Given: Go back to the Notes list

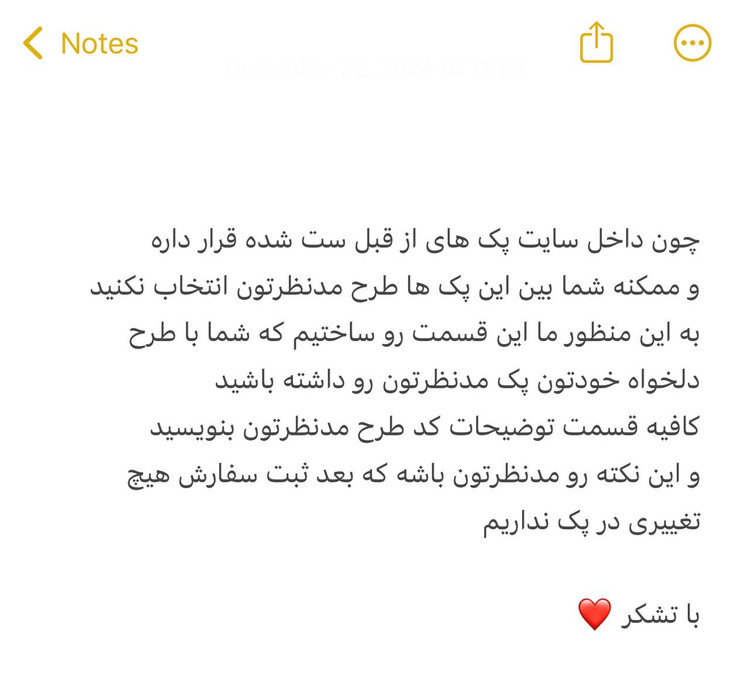Looking at the screenshot, I should tap(80, 44).
